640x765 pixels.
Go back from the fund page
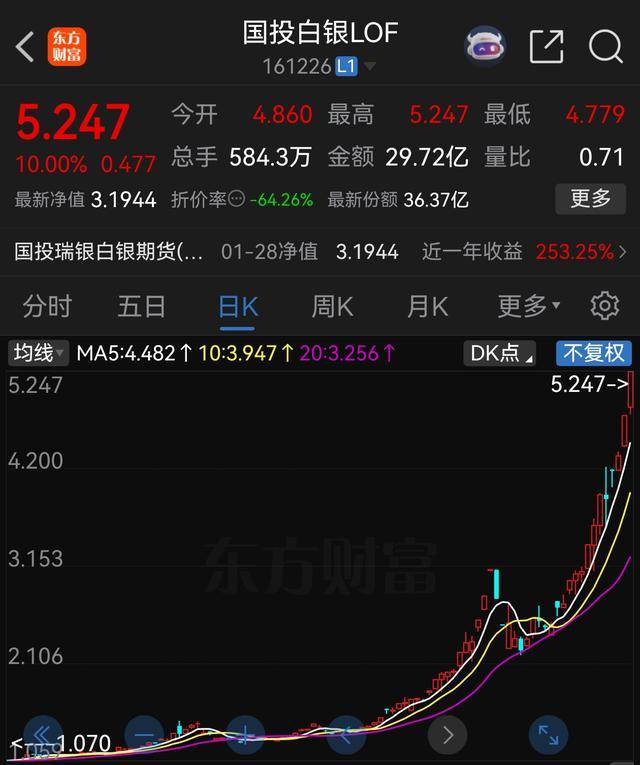tap(26, 46)
